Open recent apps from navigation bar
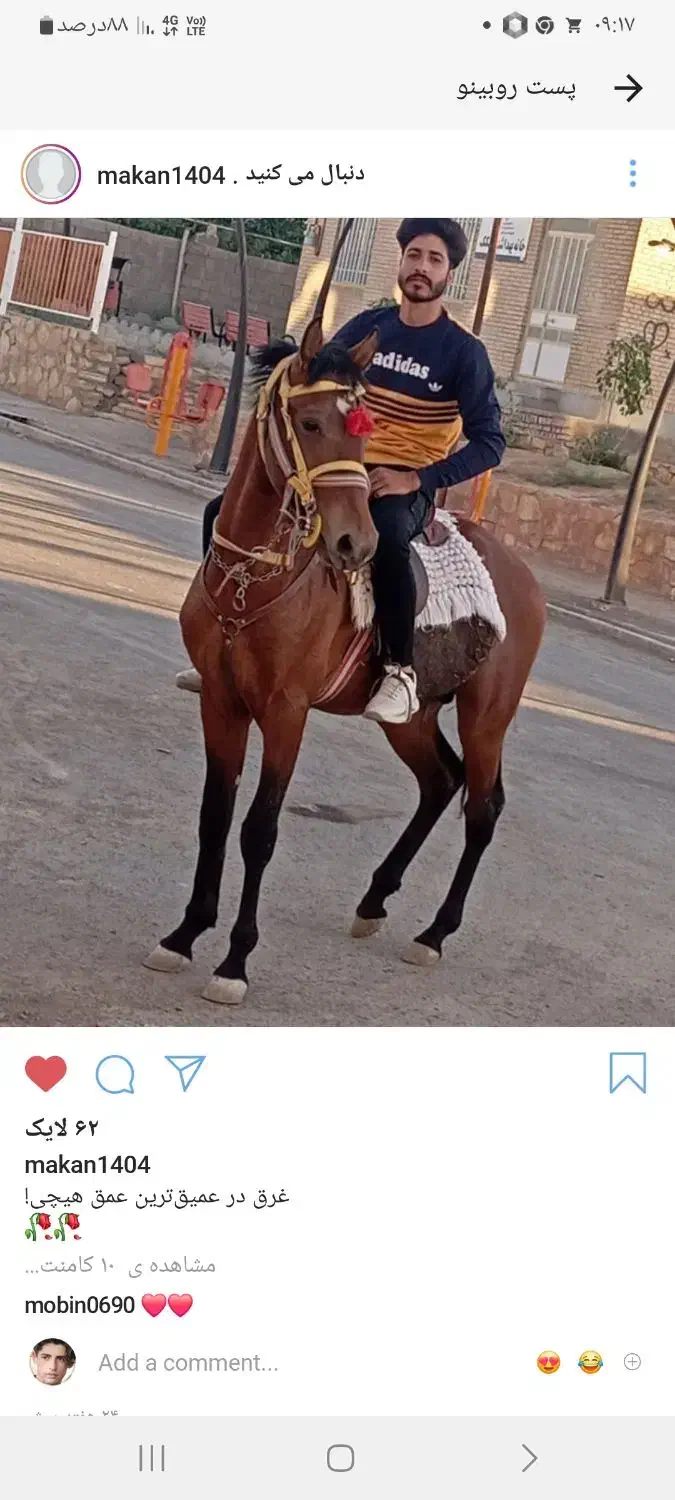The width and height of the screenshot is (675, 1500). coord(152,1458)
